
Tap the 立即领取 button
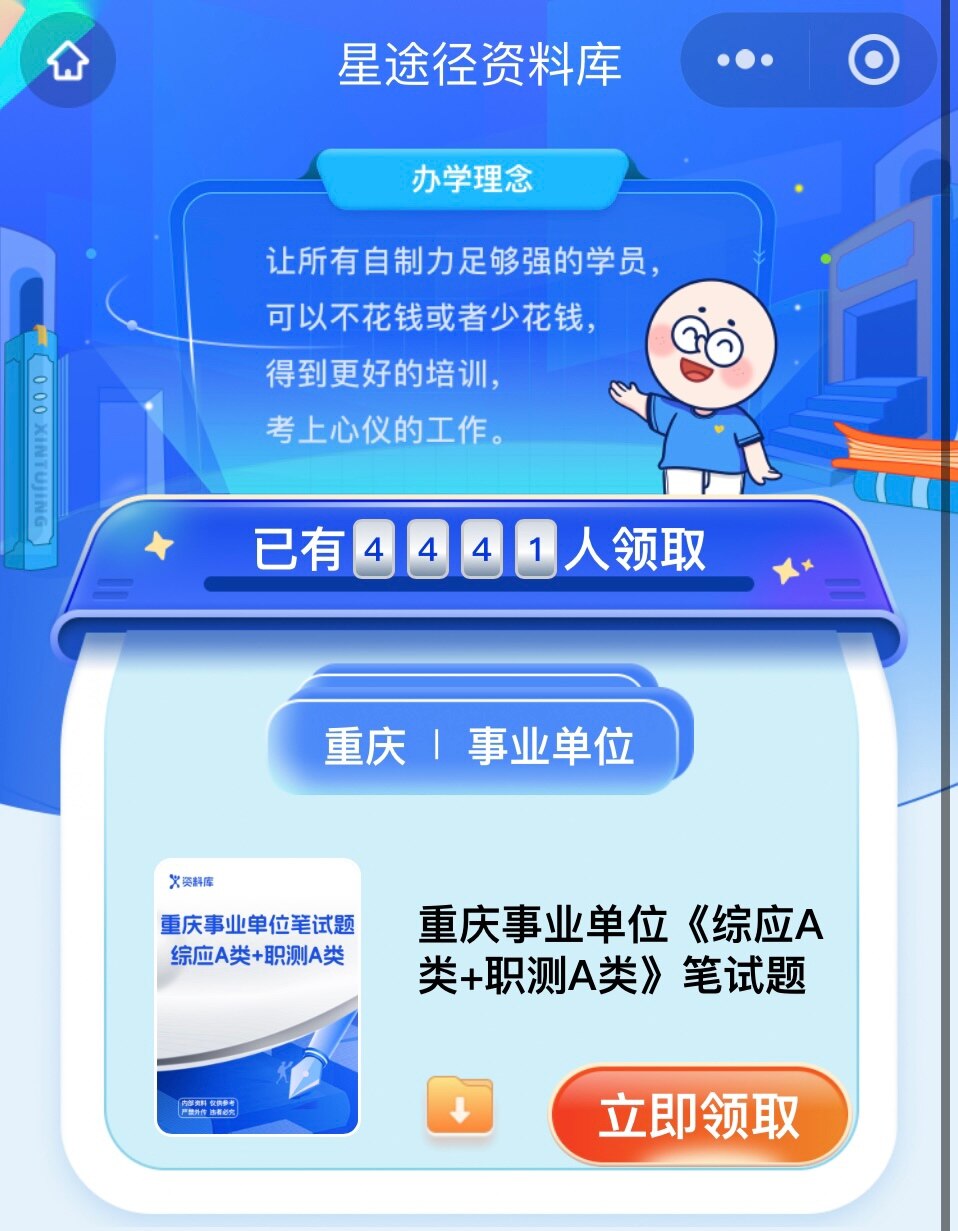(x=699, y=1116)
